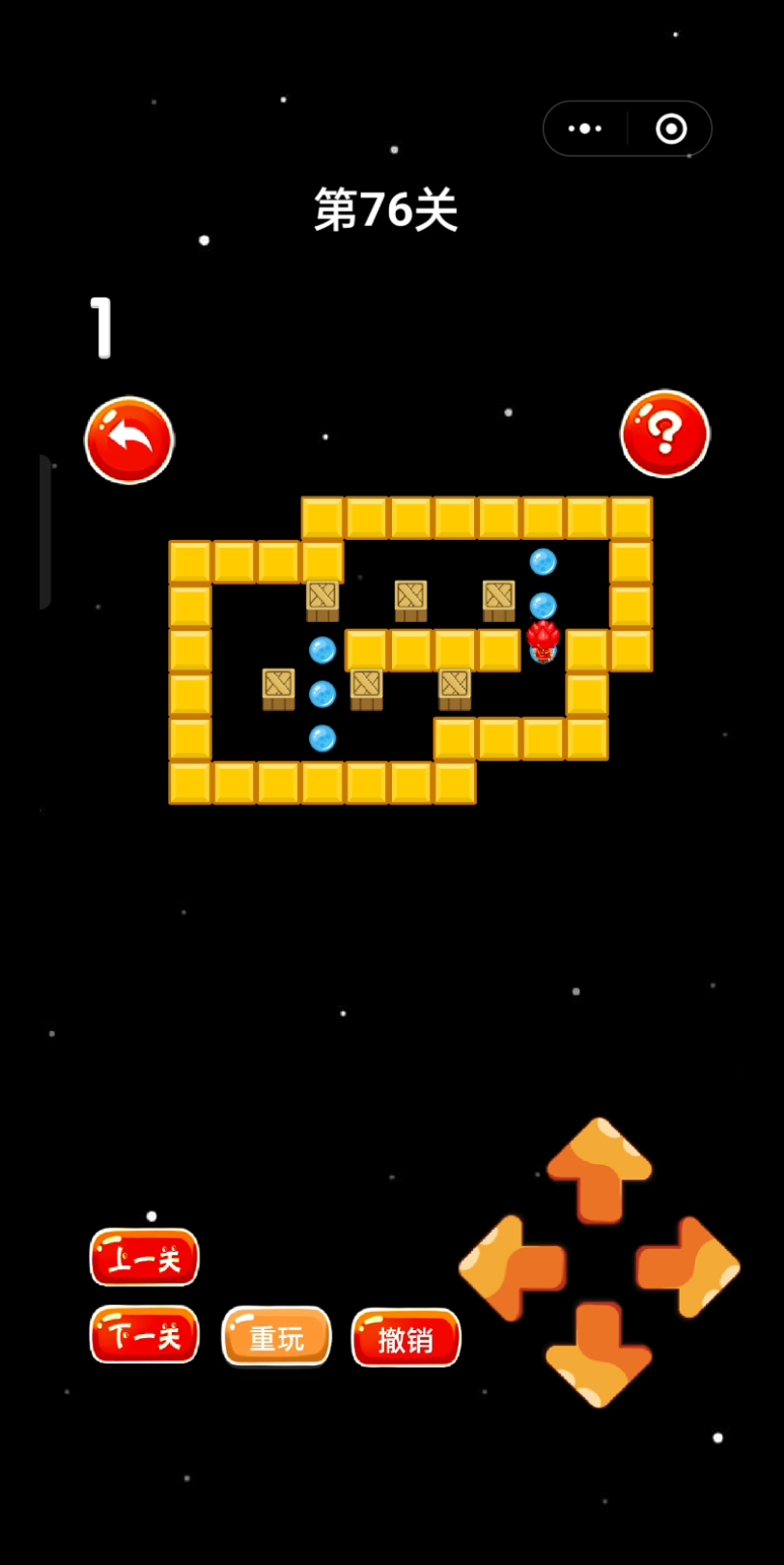The width and height of the screenshot is (784, 1565).
Task: Close the mini program via circle icon
Action: coord(671,128)
